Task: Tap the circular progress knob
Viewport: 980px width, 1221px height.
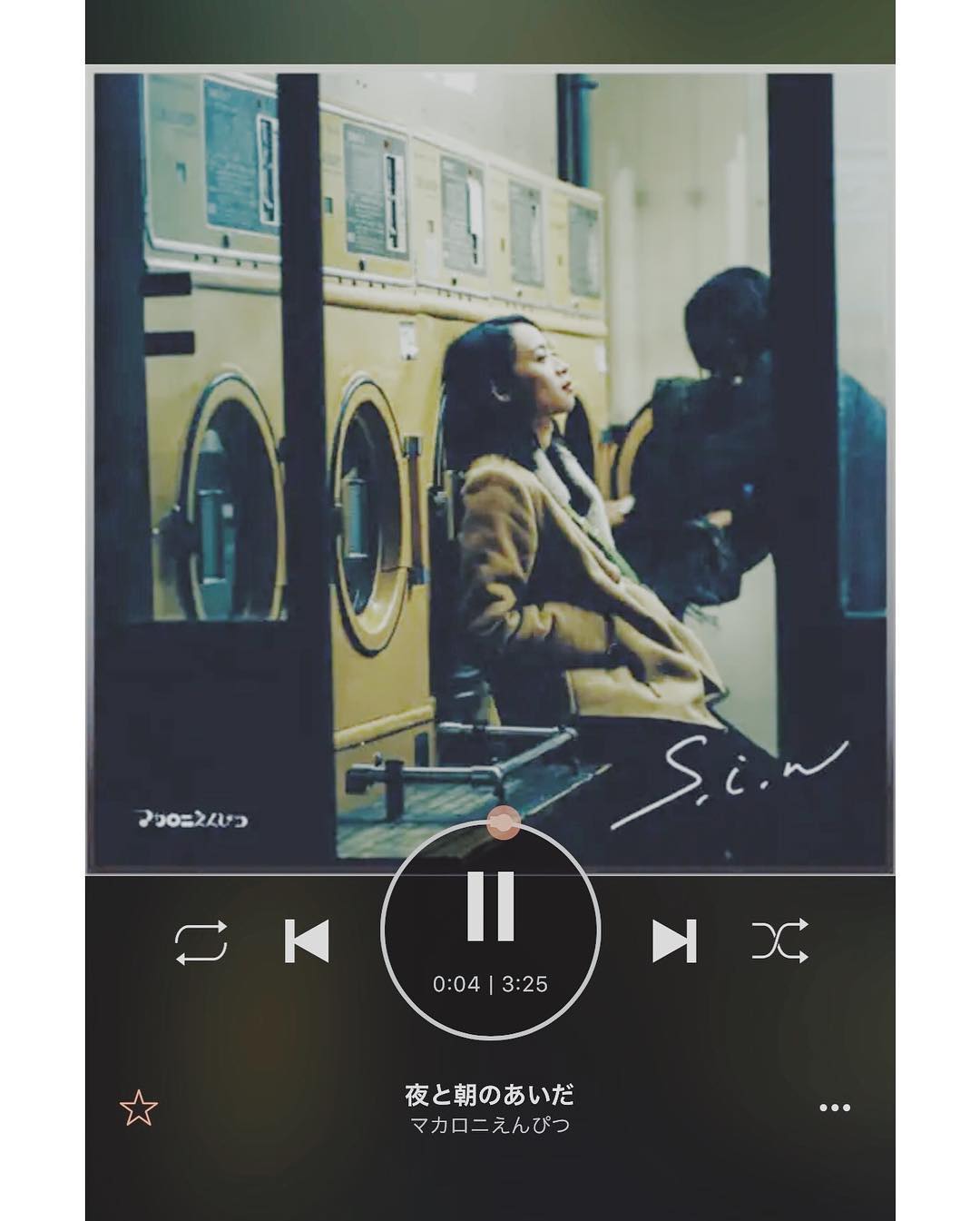Action: (x=501, y=823)
